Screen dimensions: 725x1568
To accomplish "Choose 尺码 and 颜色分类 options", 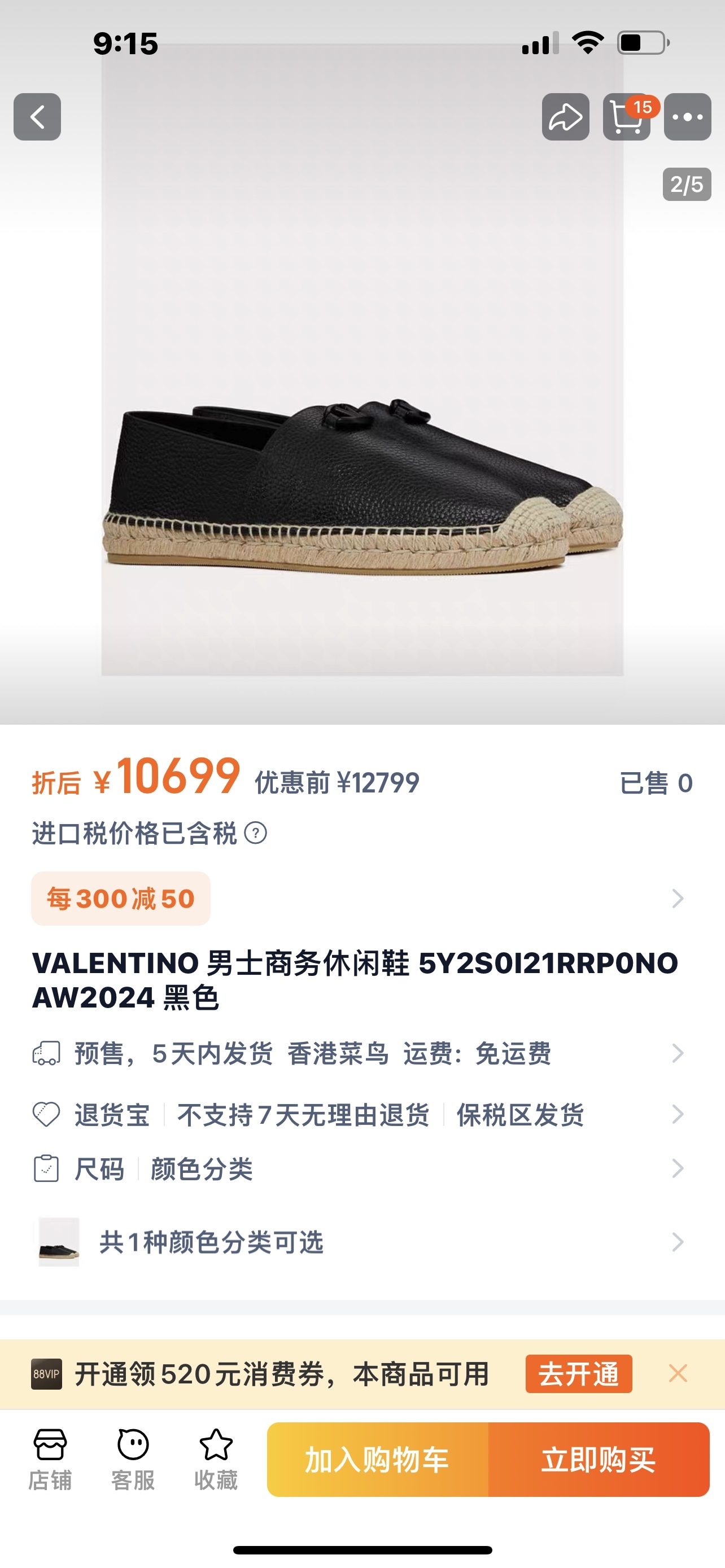I will coord(359,1169).
